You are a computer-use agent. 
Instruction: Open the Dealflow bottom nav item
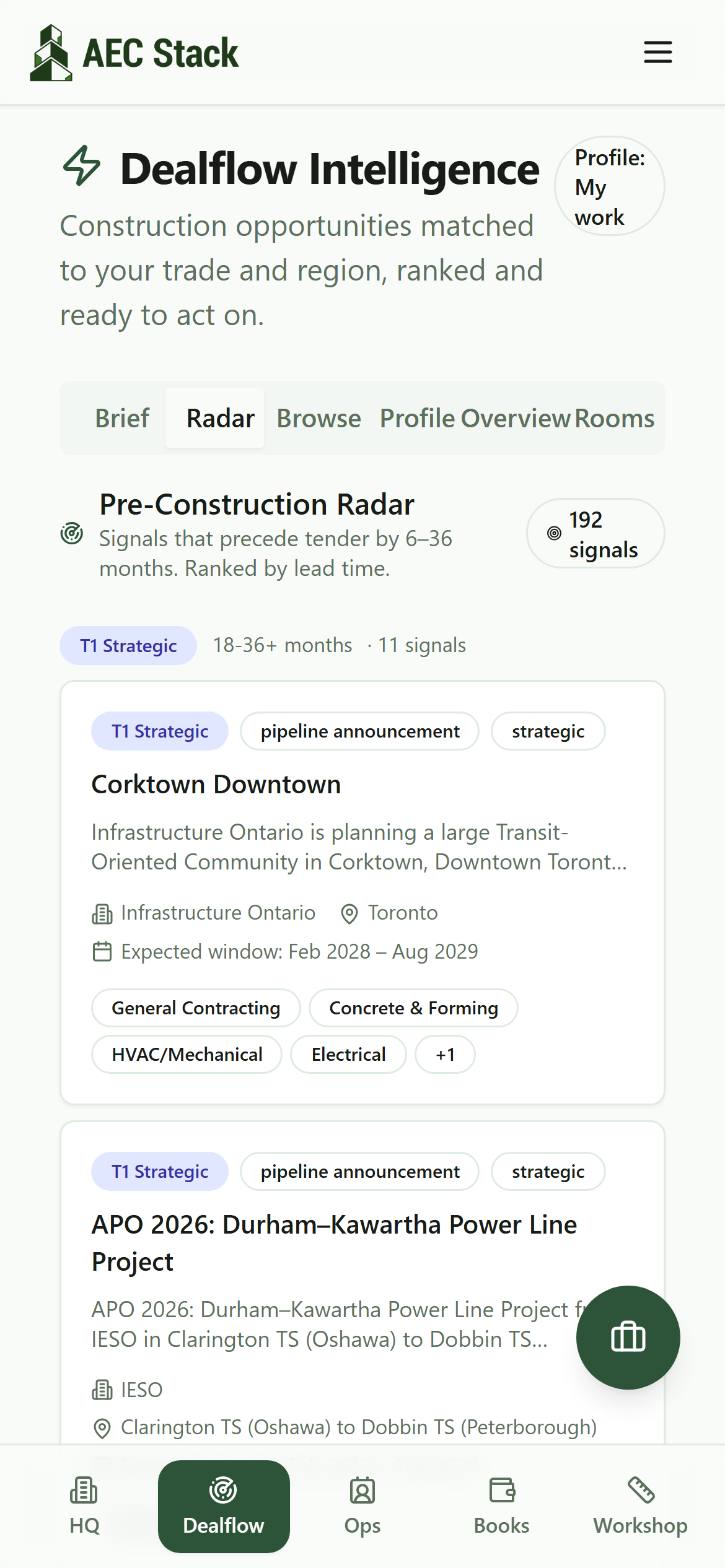click(224, 1506)
